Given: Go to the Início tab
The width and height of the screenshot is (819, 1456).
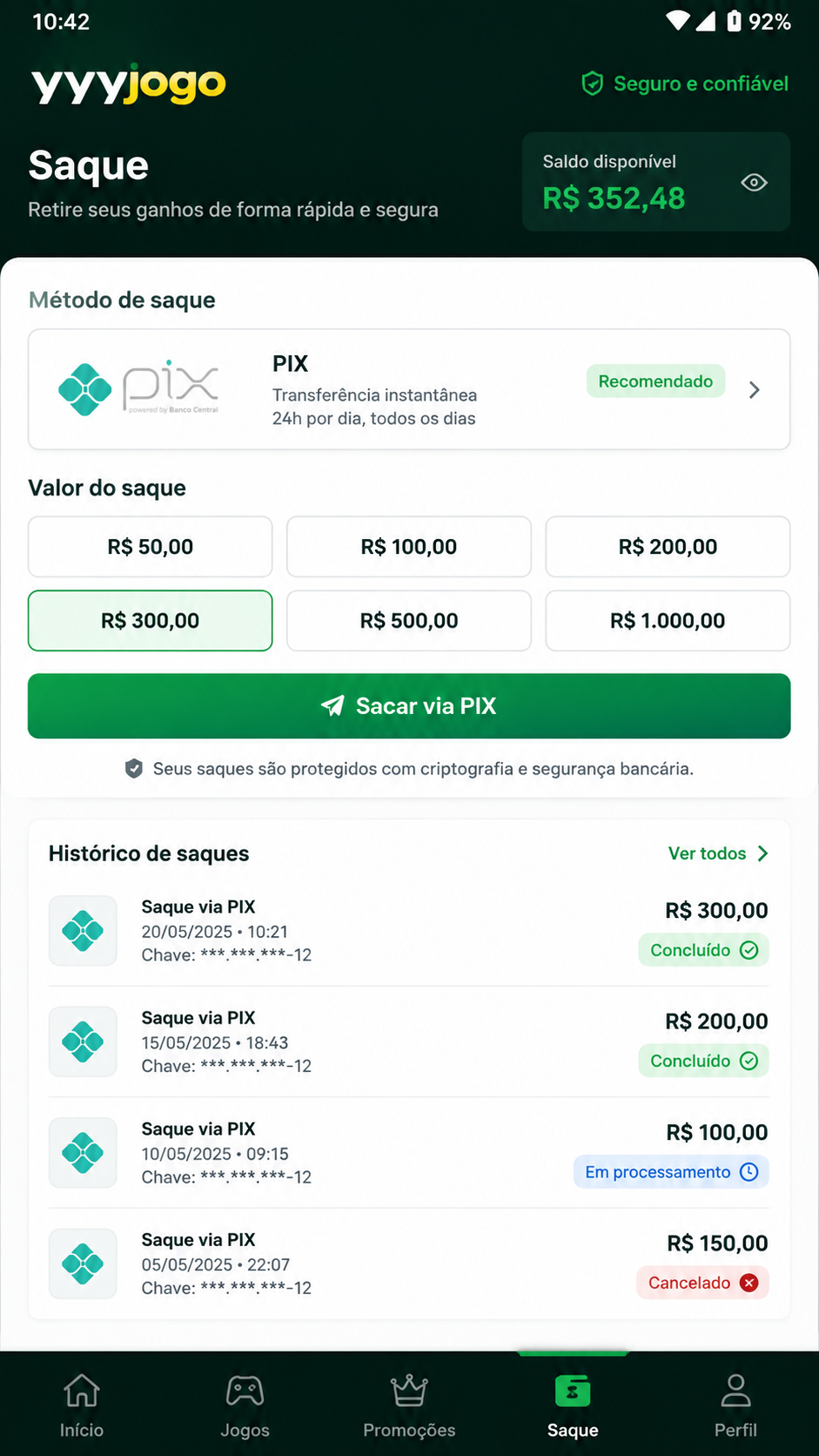Looking at the screenshot, I should point(82,1405).
